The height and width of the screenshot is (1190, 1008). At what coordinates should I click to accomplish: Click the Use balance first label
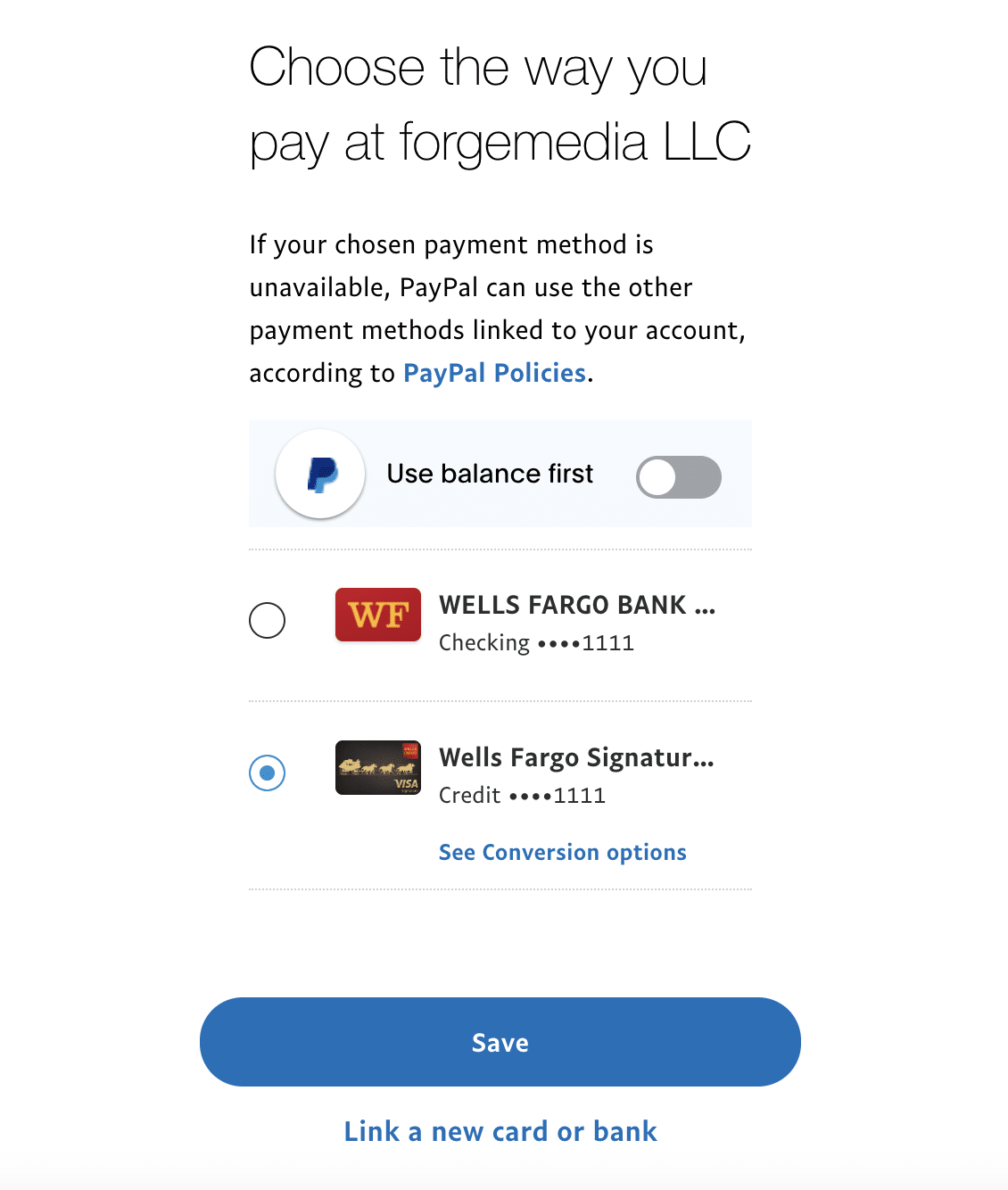(490, 475)
